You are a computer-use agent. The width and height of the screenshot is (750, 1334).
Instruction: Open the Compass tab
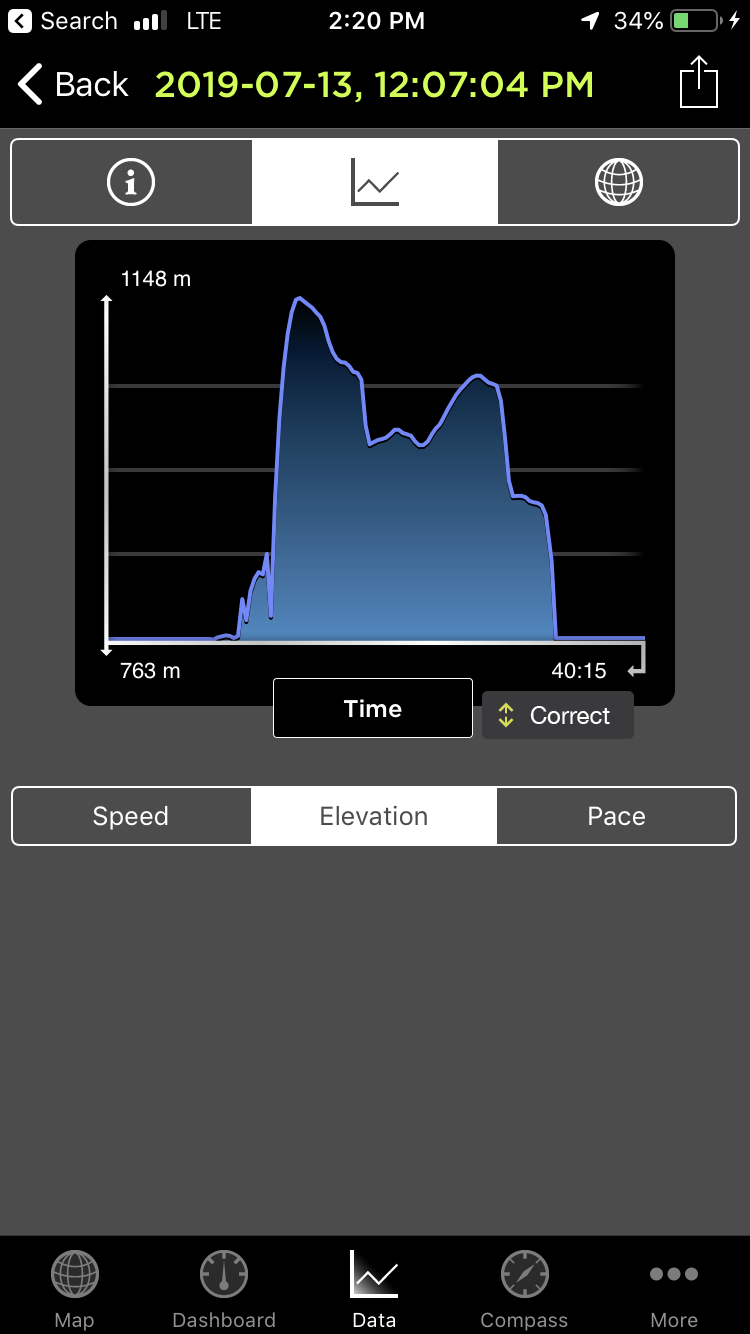[x=524, y=1288]
